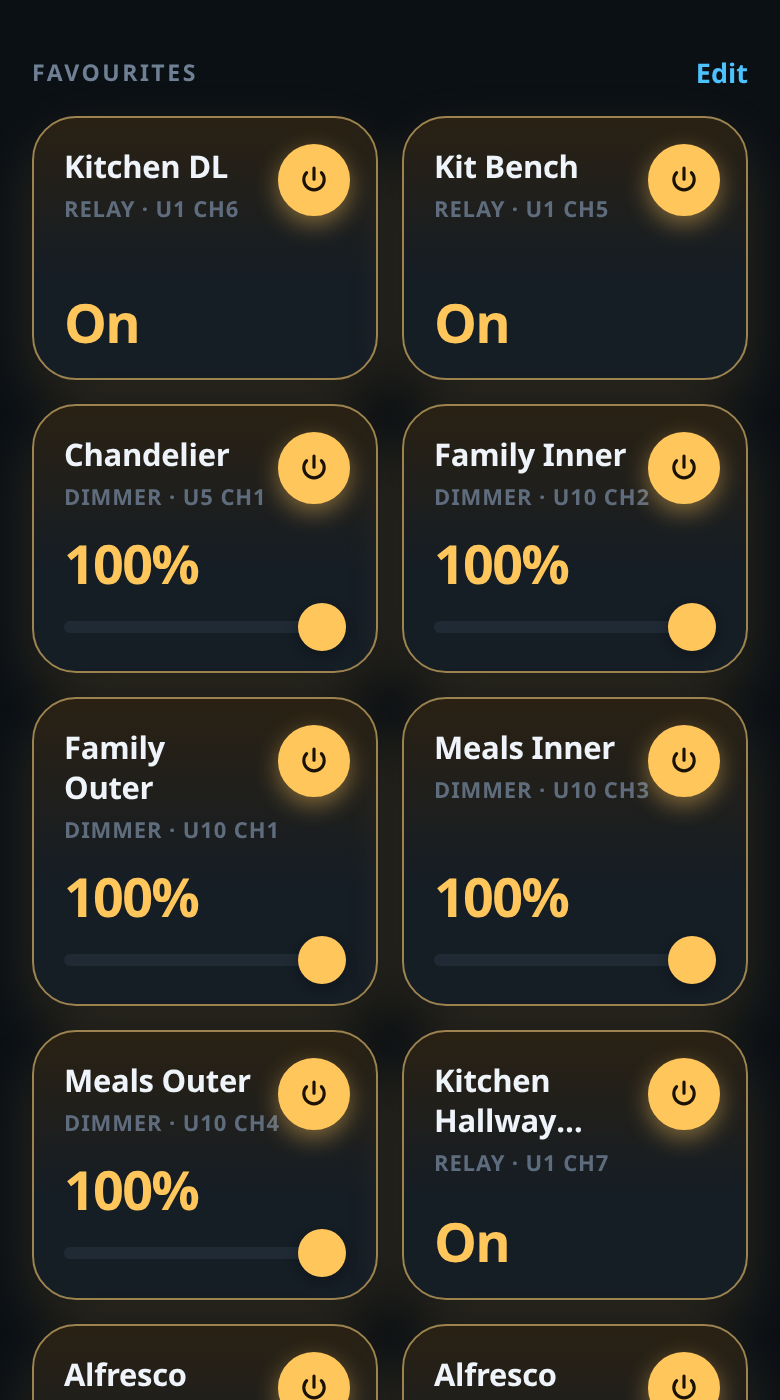Tap the Meals Inner dimmer slider

pyautogui.click(x=575, y=960)
